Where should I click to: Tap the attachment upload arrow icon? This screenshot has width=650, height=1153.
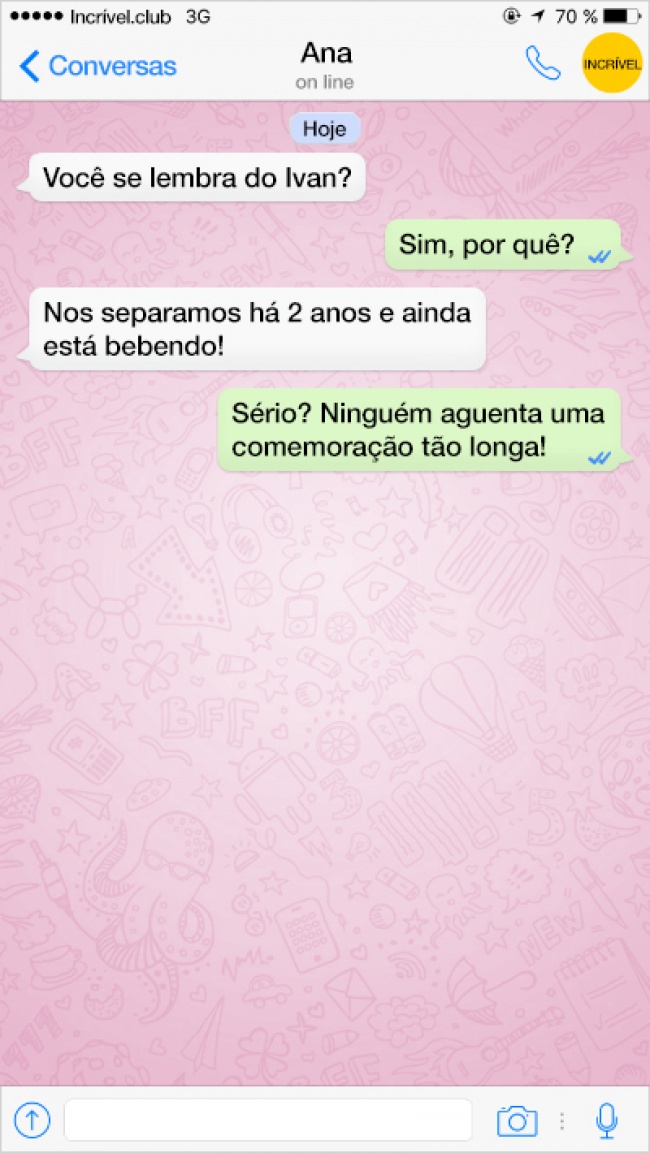coord(32,1119)
